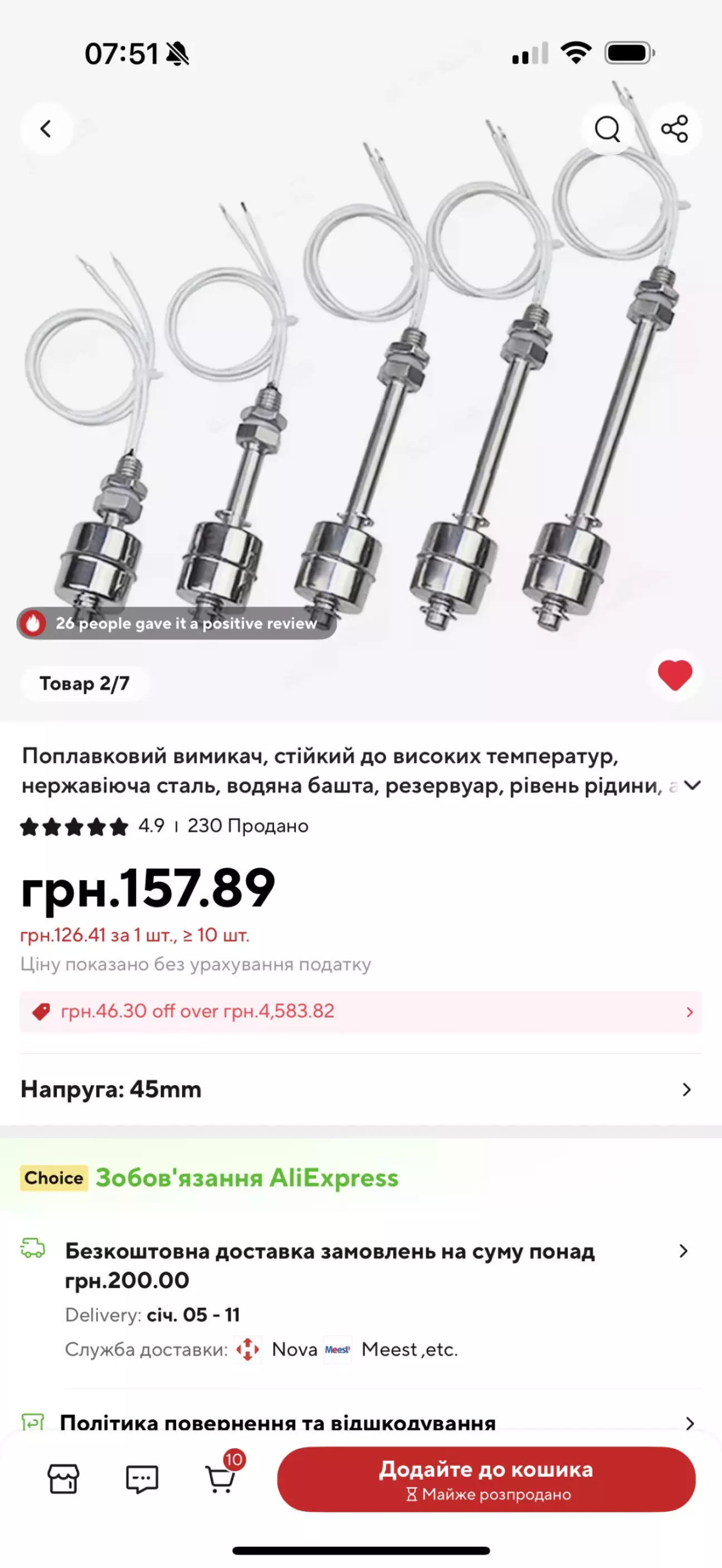
Task: Add the item with Додайте до кошика
Action: pyautogui.click(x=486, y=1479)
